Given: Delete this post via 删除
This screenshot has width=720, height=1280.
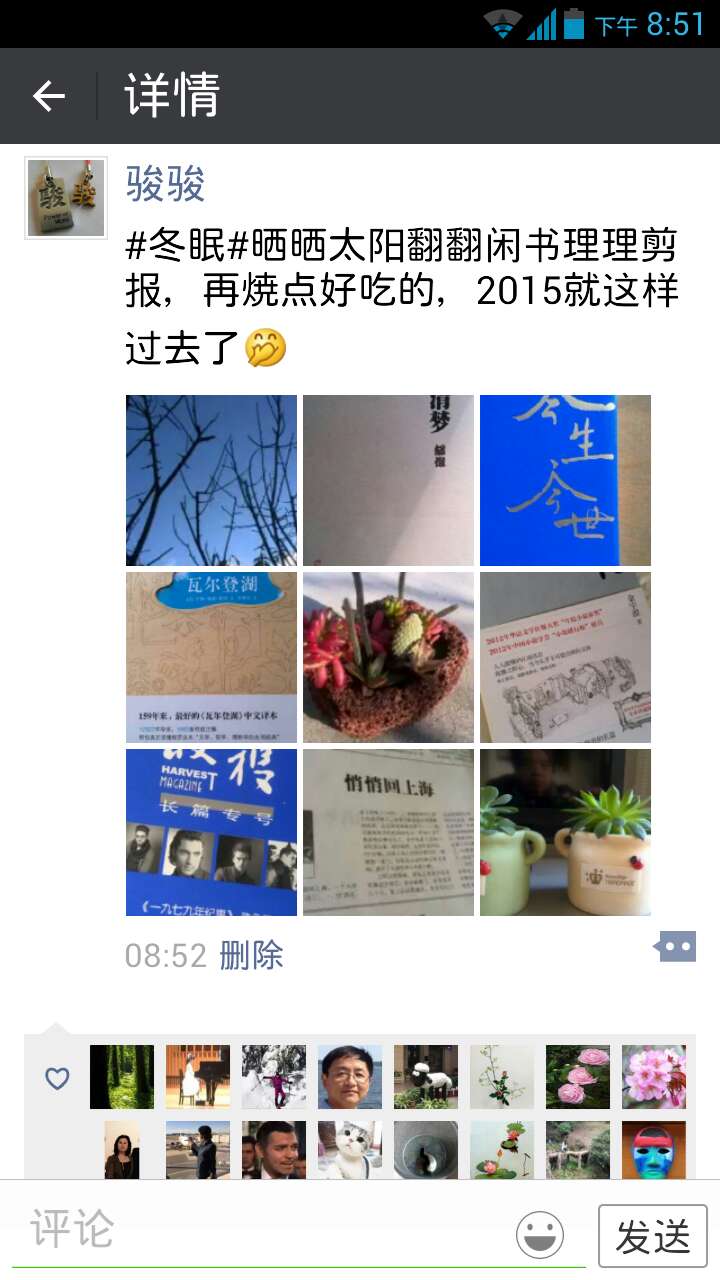Looking at the screenshot, I should [251, 955].
